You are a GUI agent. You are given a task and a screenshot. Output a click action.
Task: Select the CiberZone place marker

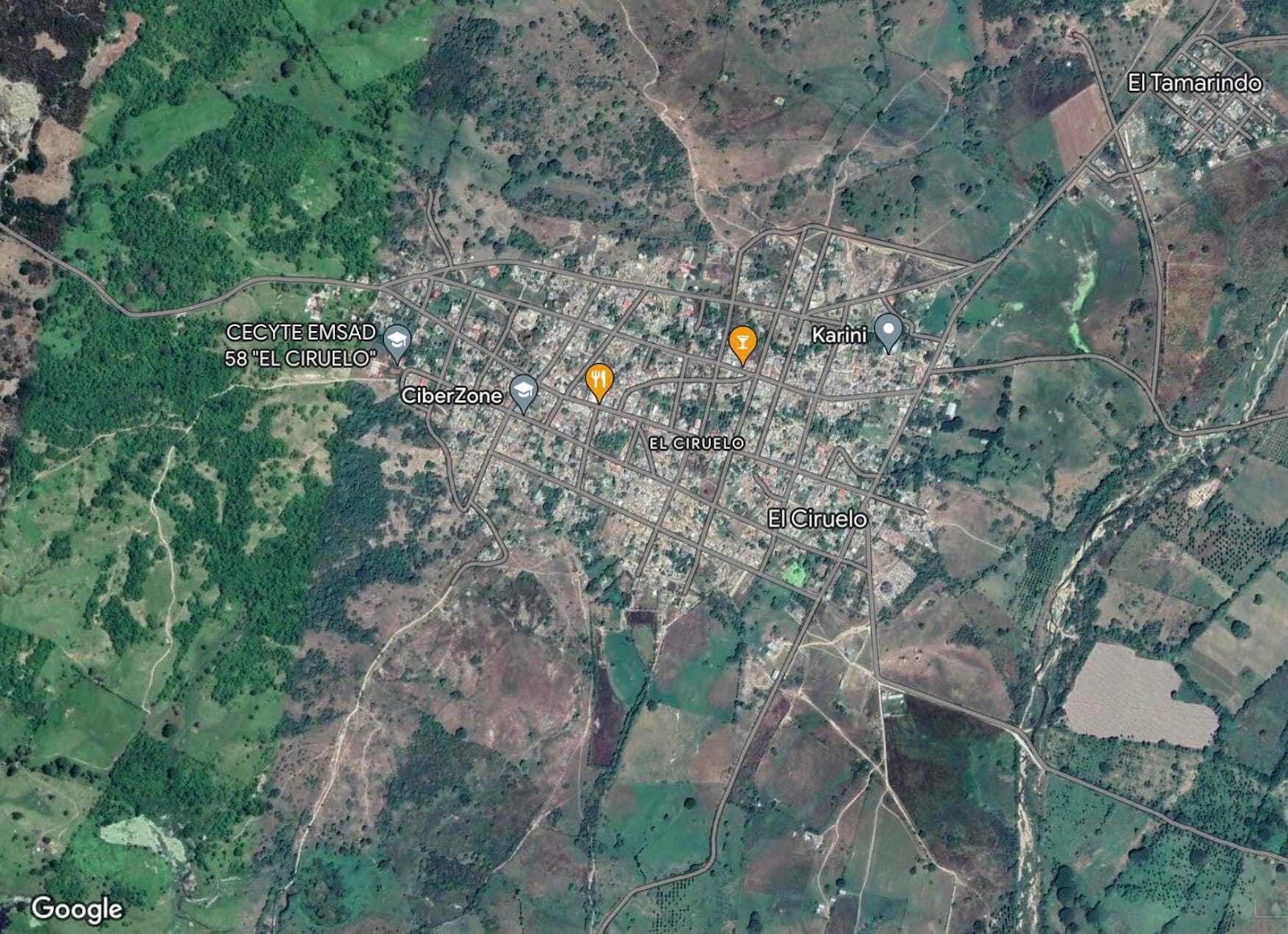(524, 391)
